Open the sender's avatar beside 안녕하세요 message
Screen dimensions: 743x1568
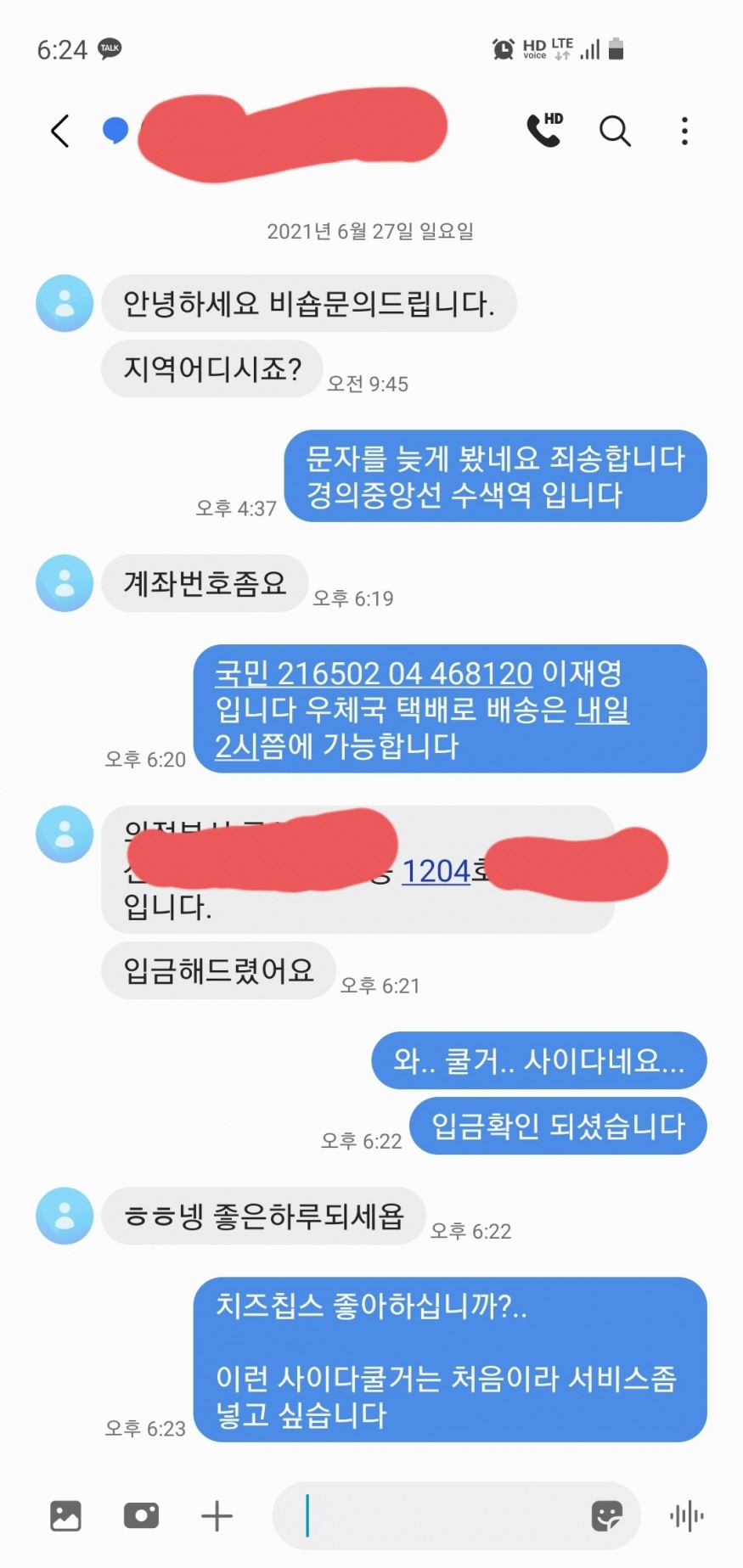pos(65,303)
